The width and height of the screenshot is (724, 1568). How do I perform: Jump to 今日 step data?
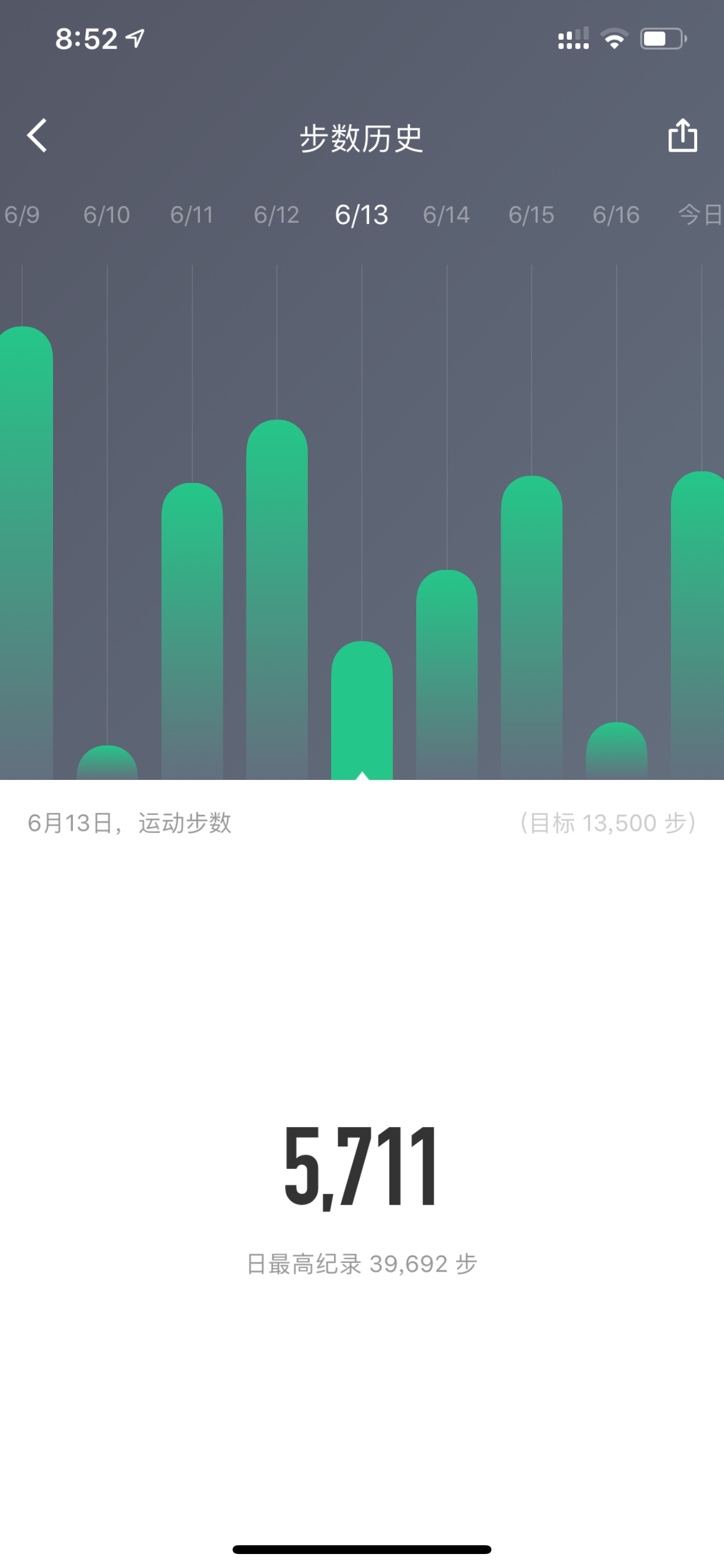[x=700, y=215]
